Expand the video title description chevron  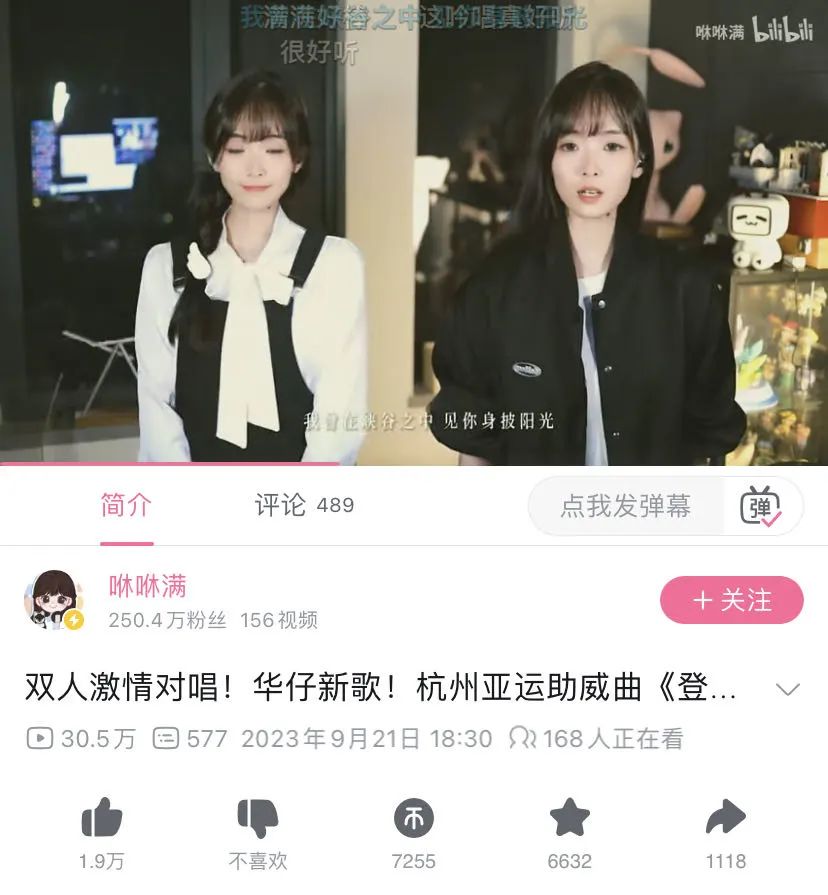(x=788, y=690)
